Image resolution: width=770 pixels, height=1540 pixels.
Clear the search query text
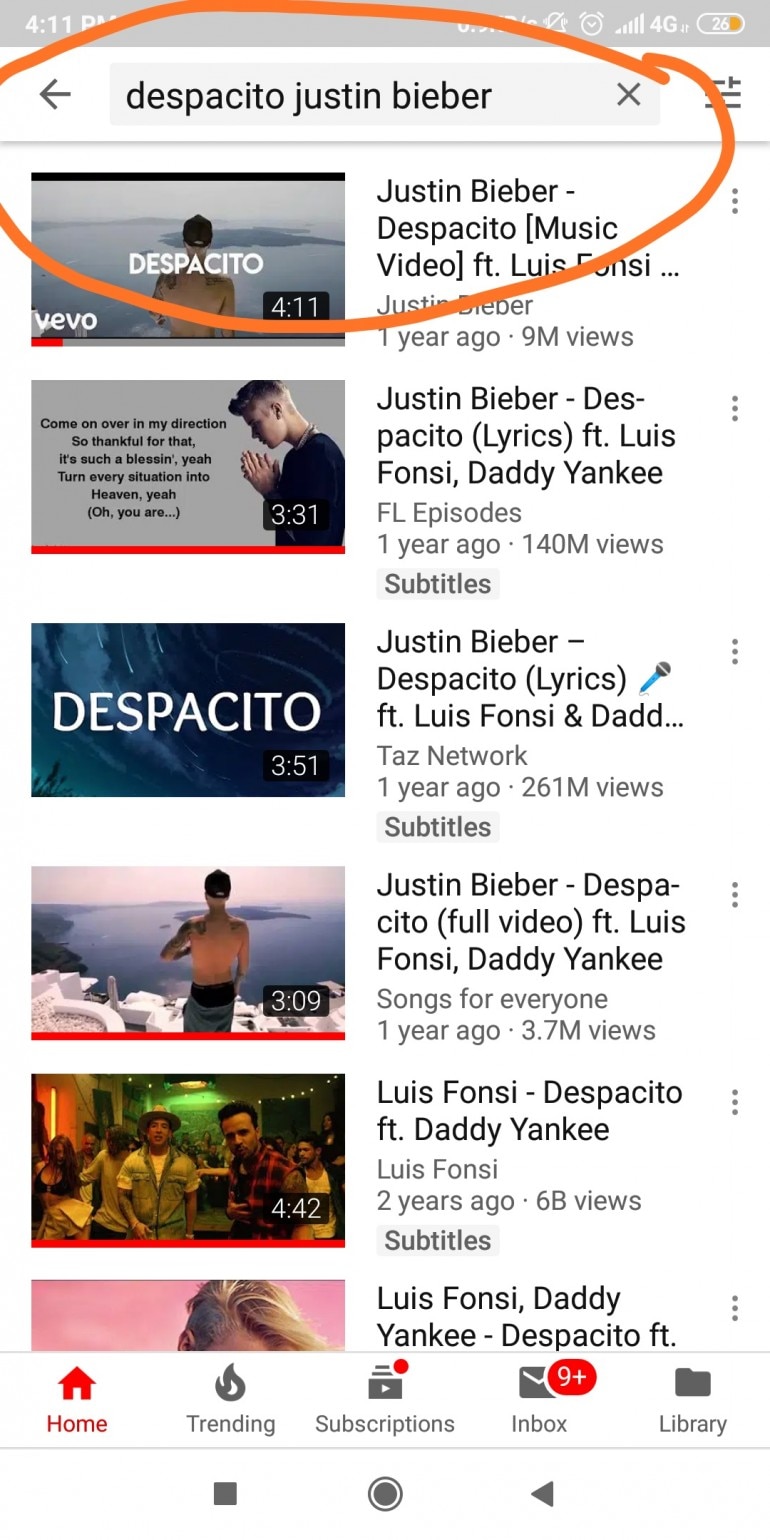(628, 95)
